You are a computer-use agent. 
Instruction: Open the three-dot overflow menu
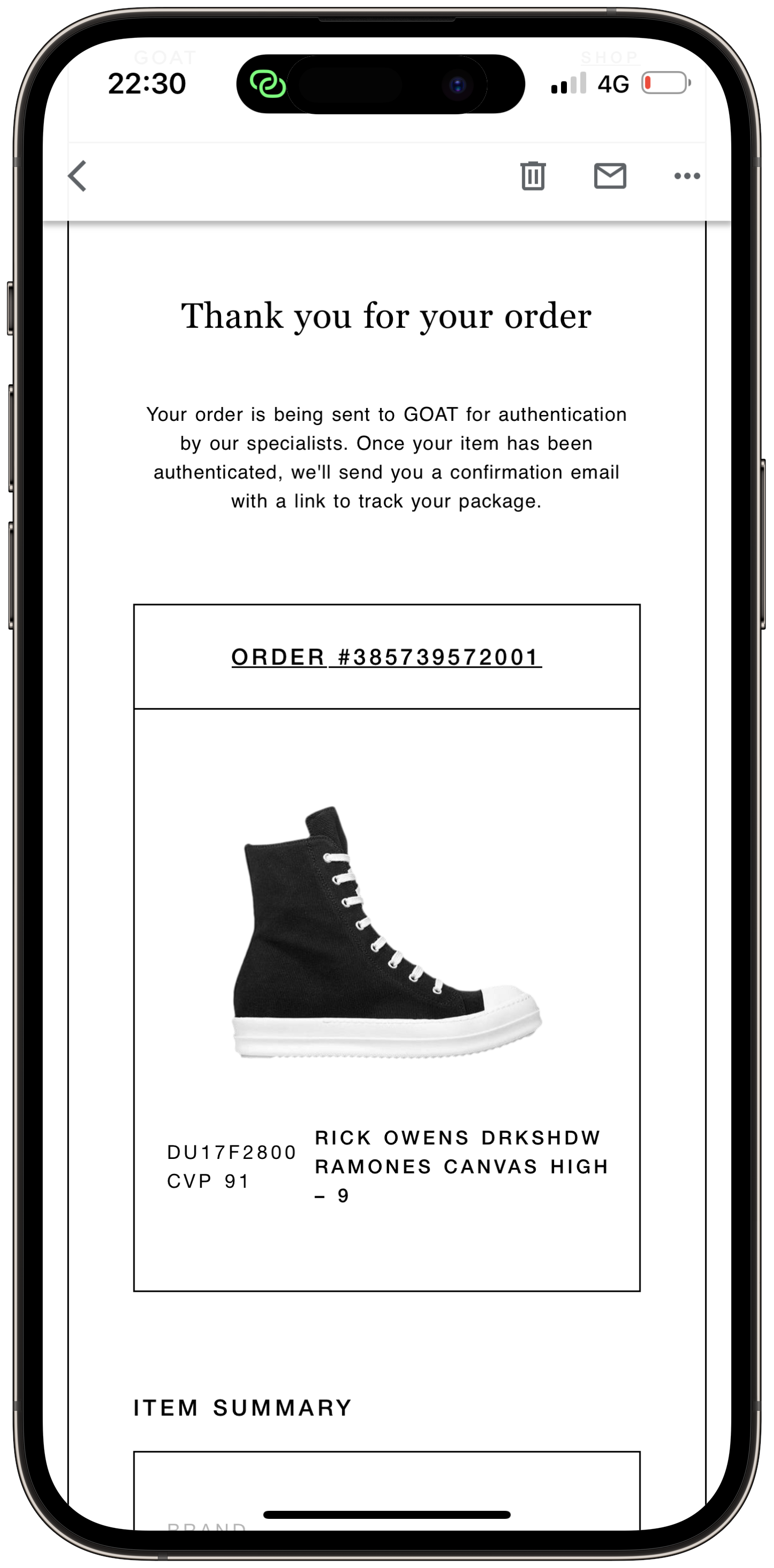click(x=687, y=177)
